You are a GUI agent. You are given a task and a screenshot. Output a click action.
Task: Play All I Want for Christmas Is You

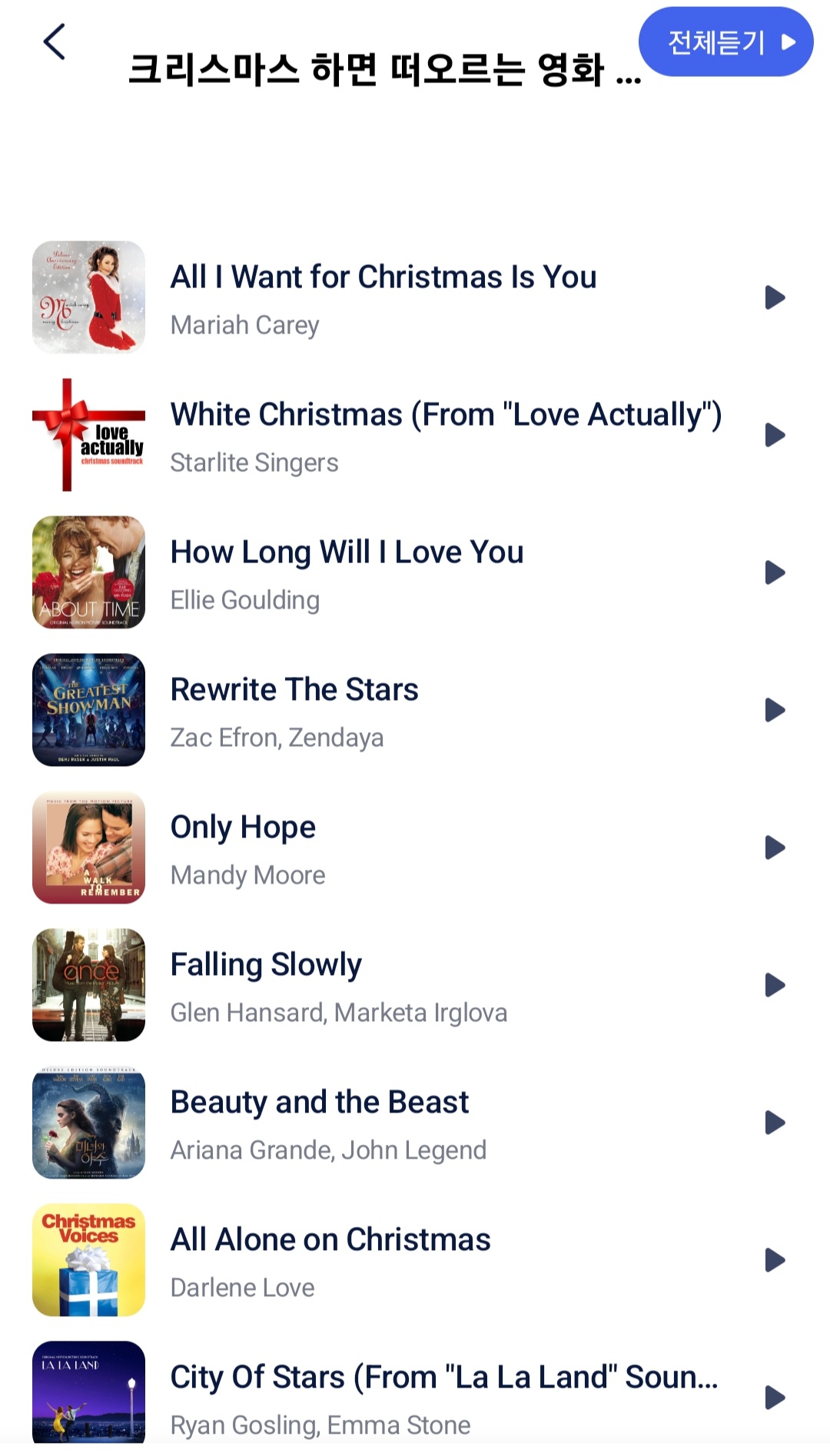tap(775, 297)
